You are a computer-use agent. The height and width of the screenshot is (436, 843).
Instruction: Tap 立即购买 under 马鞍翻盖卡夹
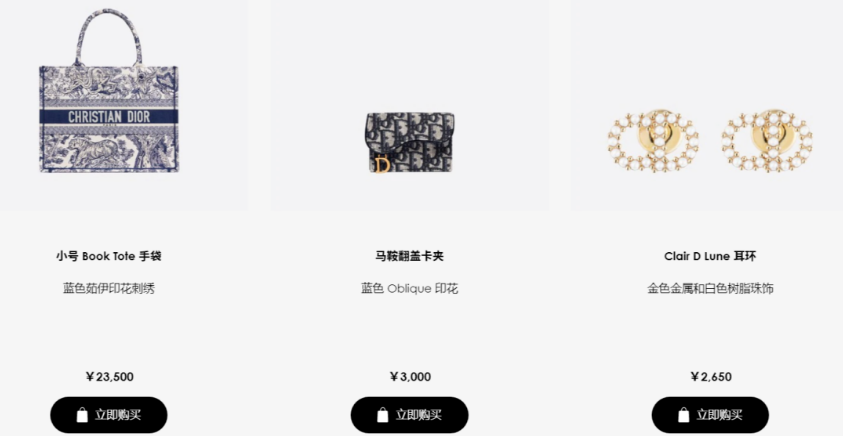409,415
